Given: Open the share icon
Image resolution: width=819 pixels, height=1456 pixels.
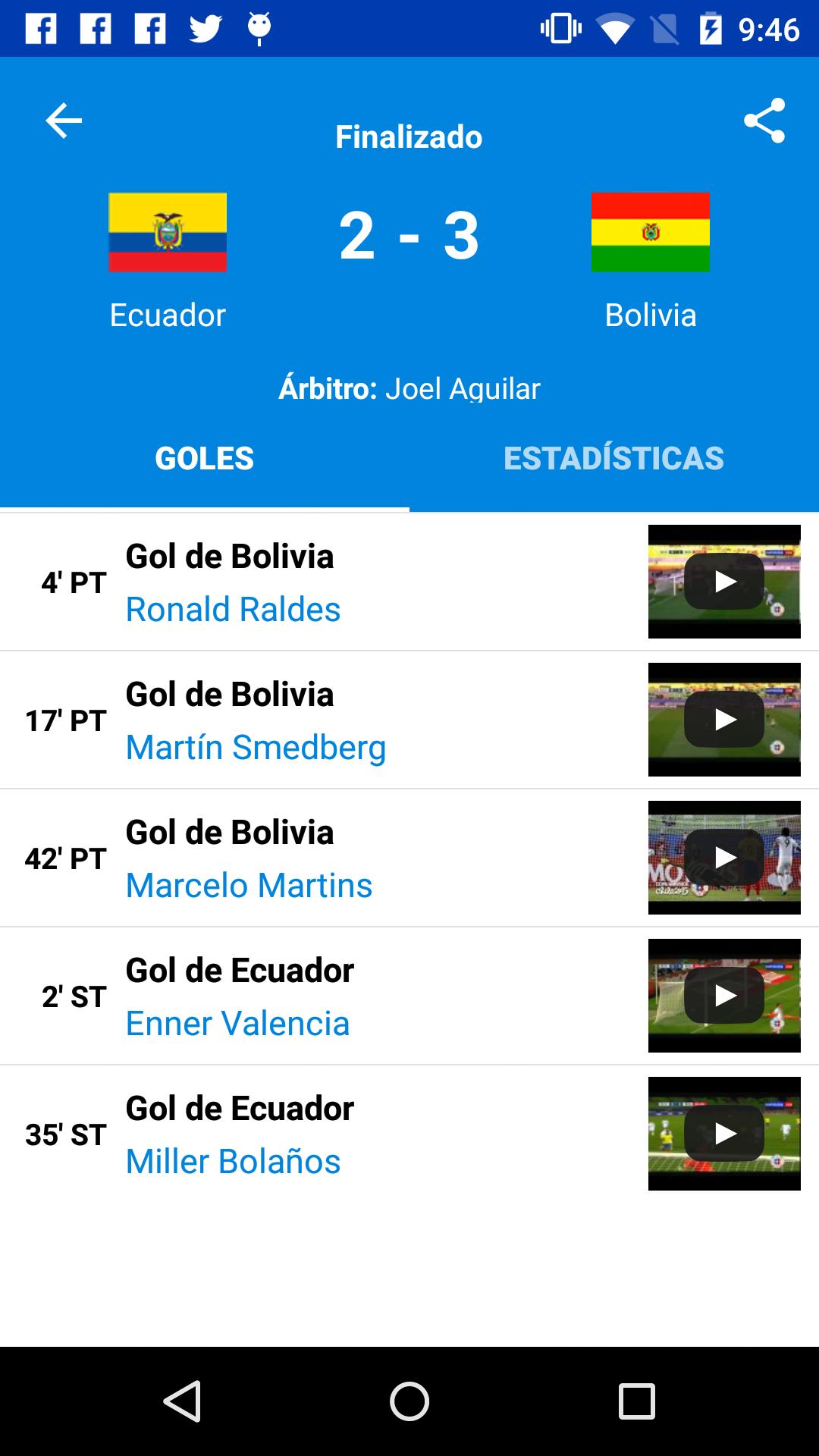Looking at the screenshot, I should point(766,120).
